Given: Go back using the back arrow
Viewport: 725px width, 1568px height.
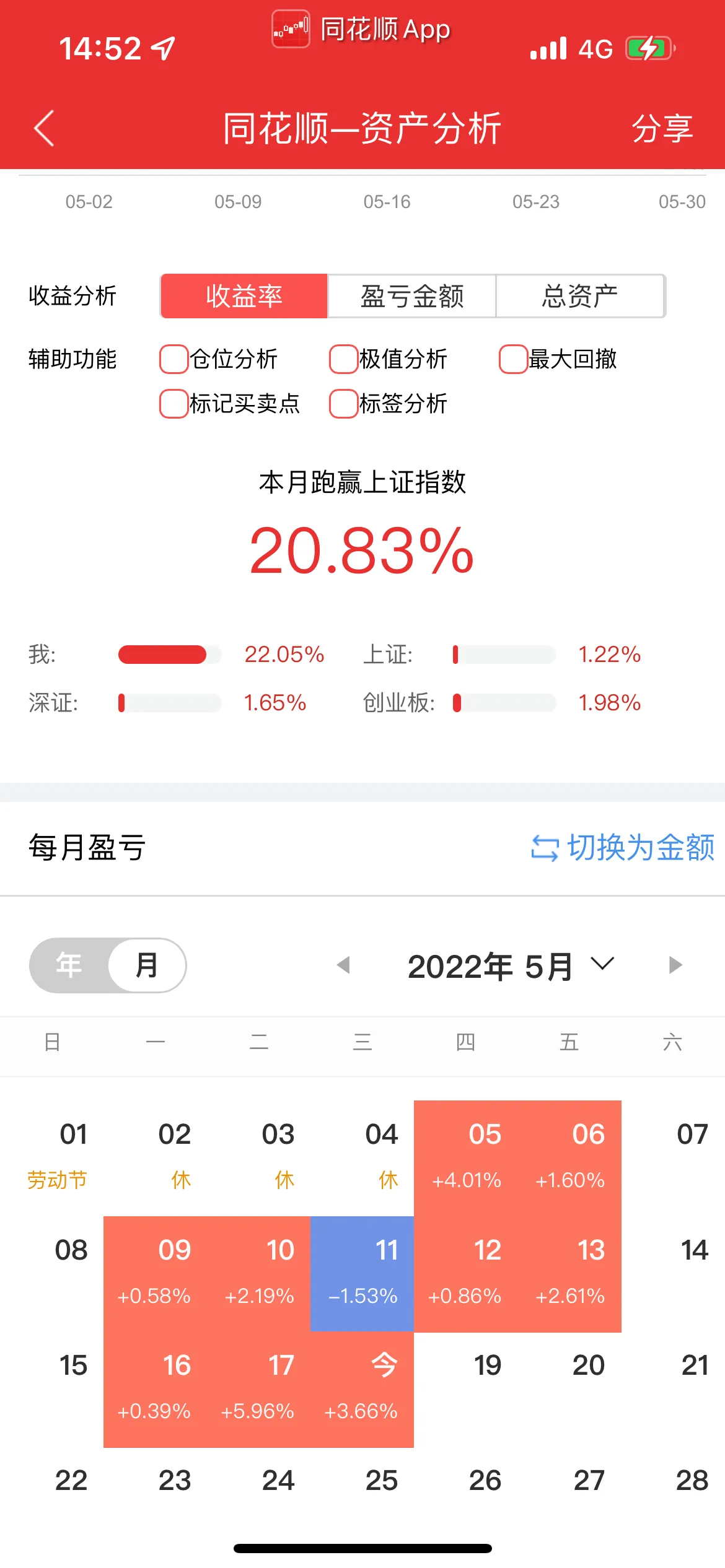Looking at the screenshot, I should [44, 129].
